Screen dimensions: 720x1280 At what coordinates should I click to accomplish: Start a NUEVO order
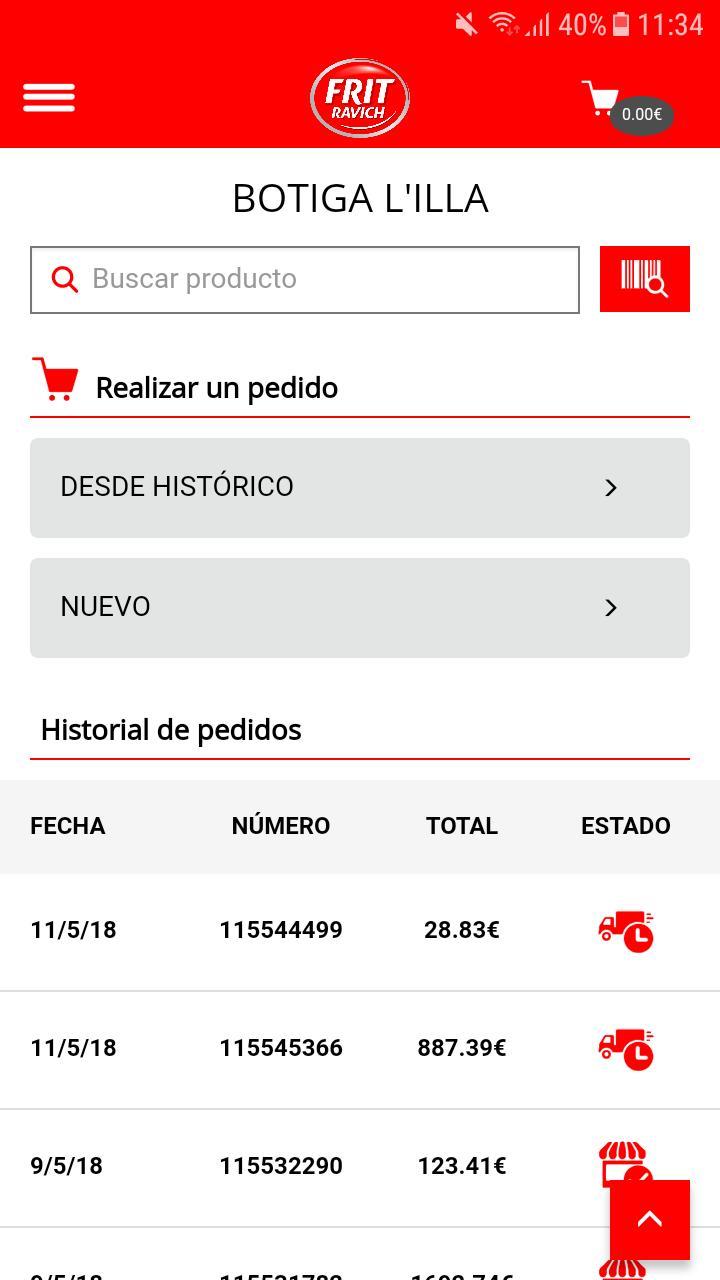(x=360, y=608)
